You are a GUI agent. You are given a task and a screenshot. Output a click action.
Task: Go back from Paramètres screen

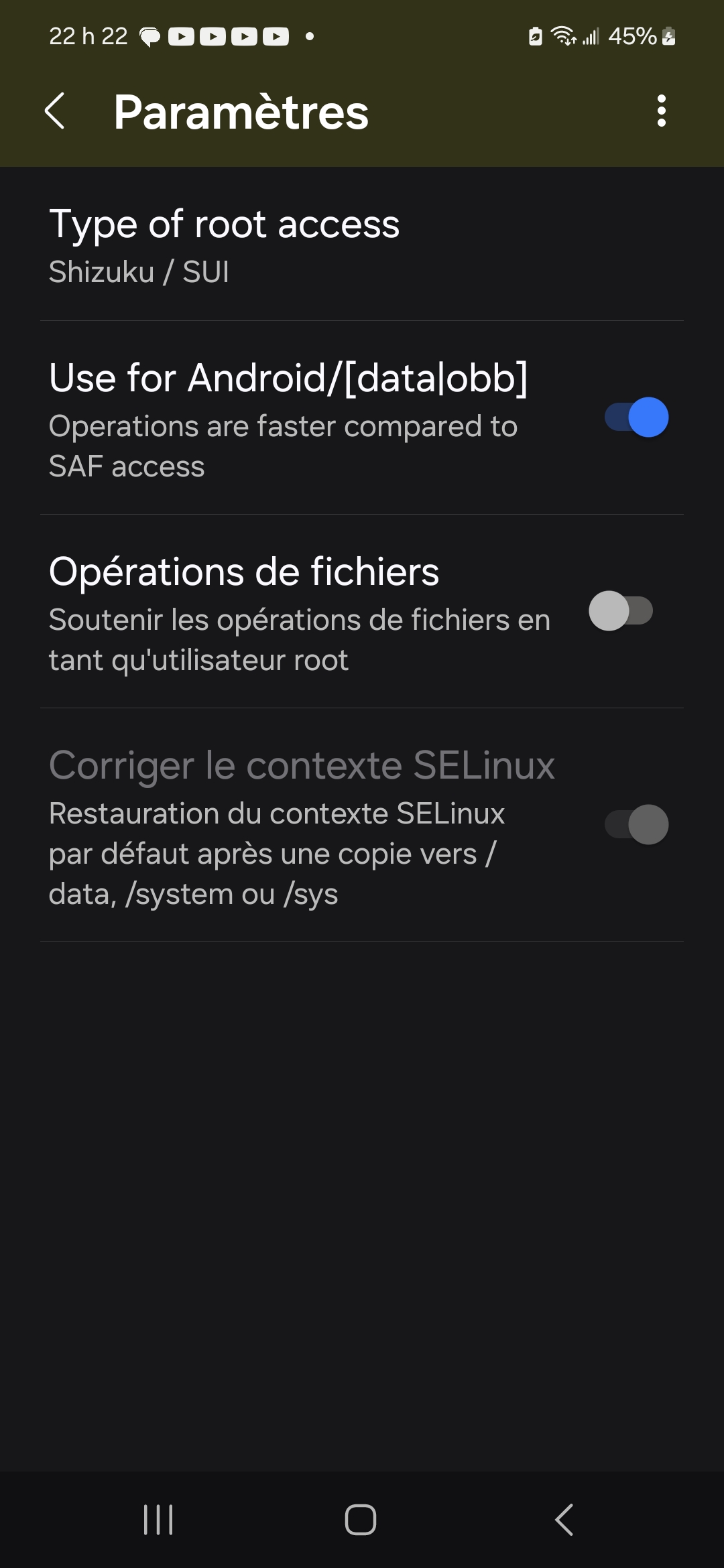[55, 111]
